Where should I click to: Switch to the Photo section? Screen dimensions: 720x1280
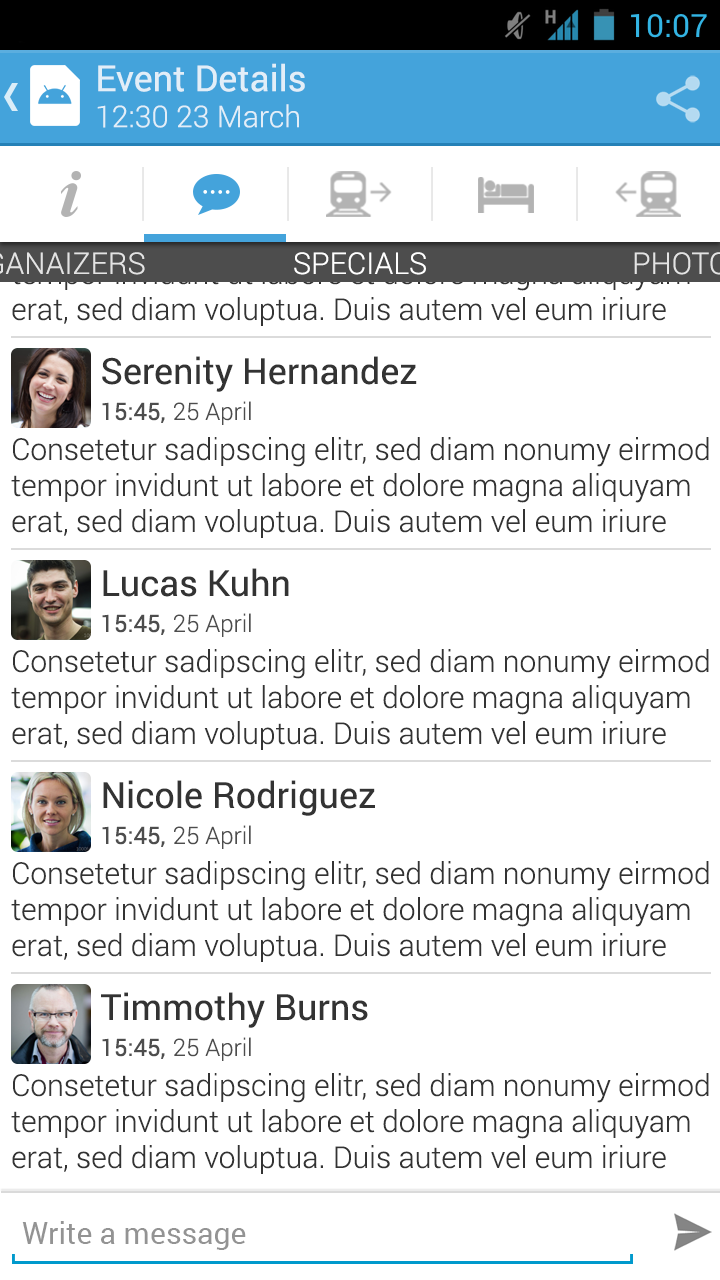point(676,264)
